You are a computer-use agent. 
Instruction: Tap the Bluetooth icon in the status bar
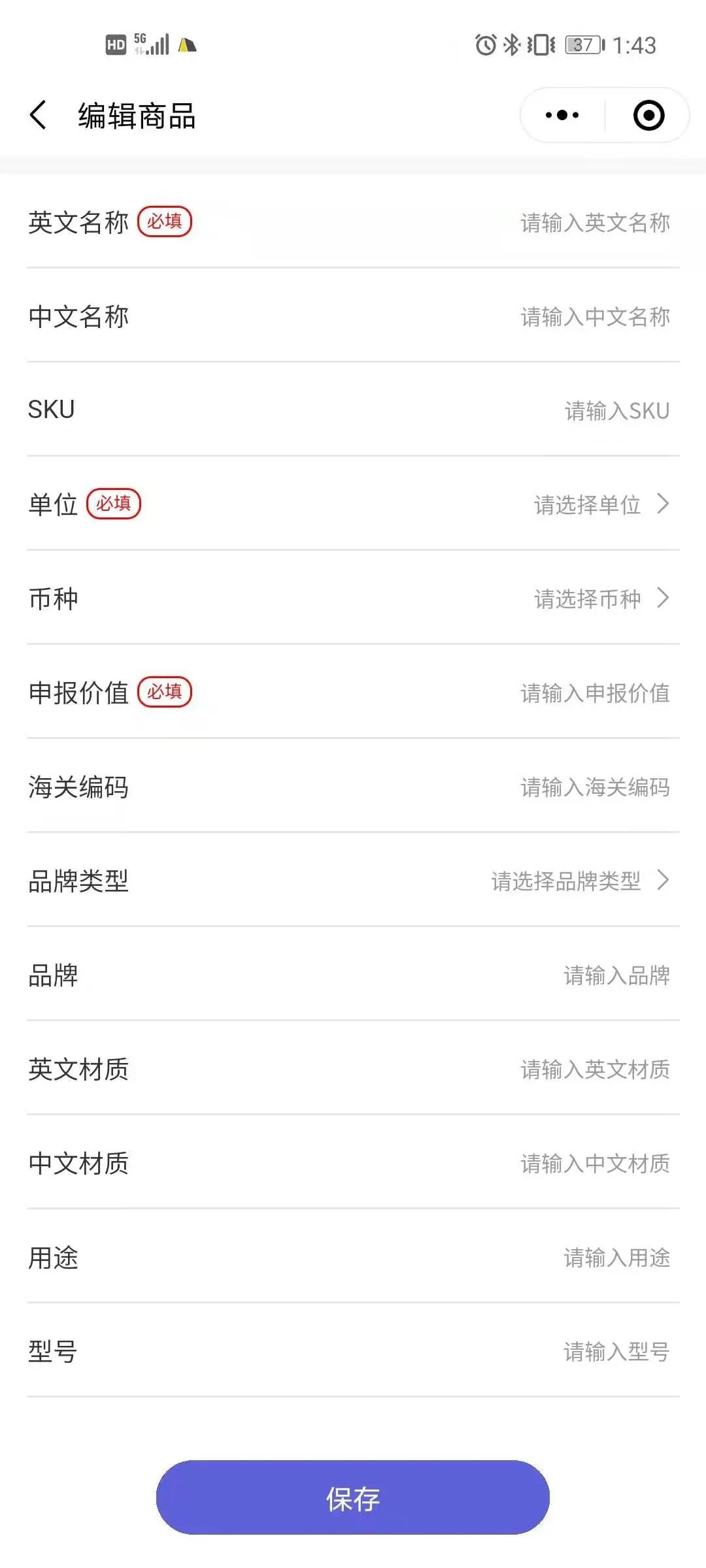pyautogui.click(x=511, y=44)
